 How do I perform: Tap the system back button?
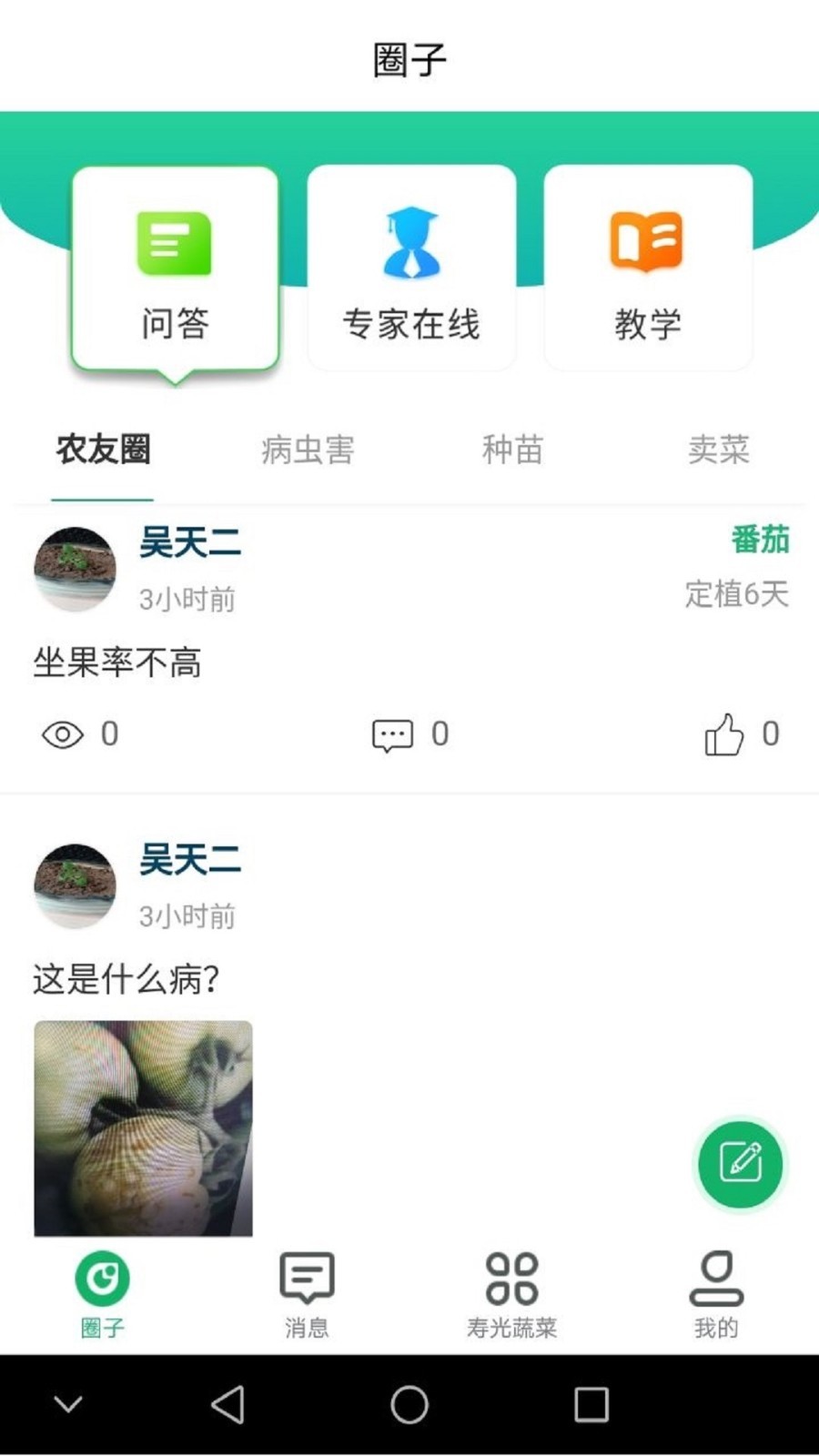coord(227,1404)
